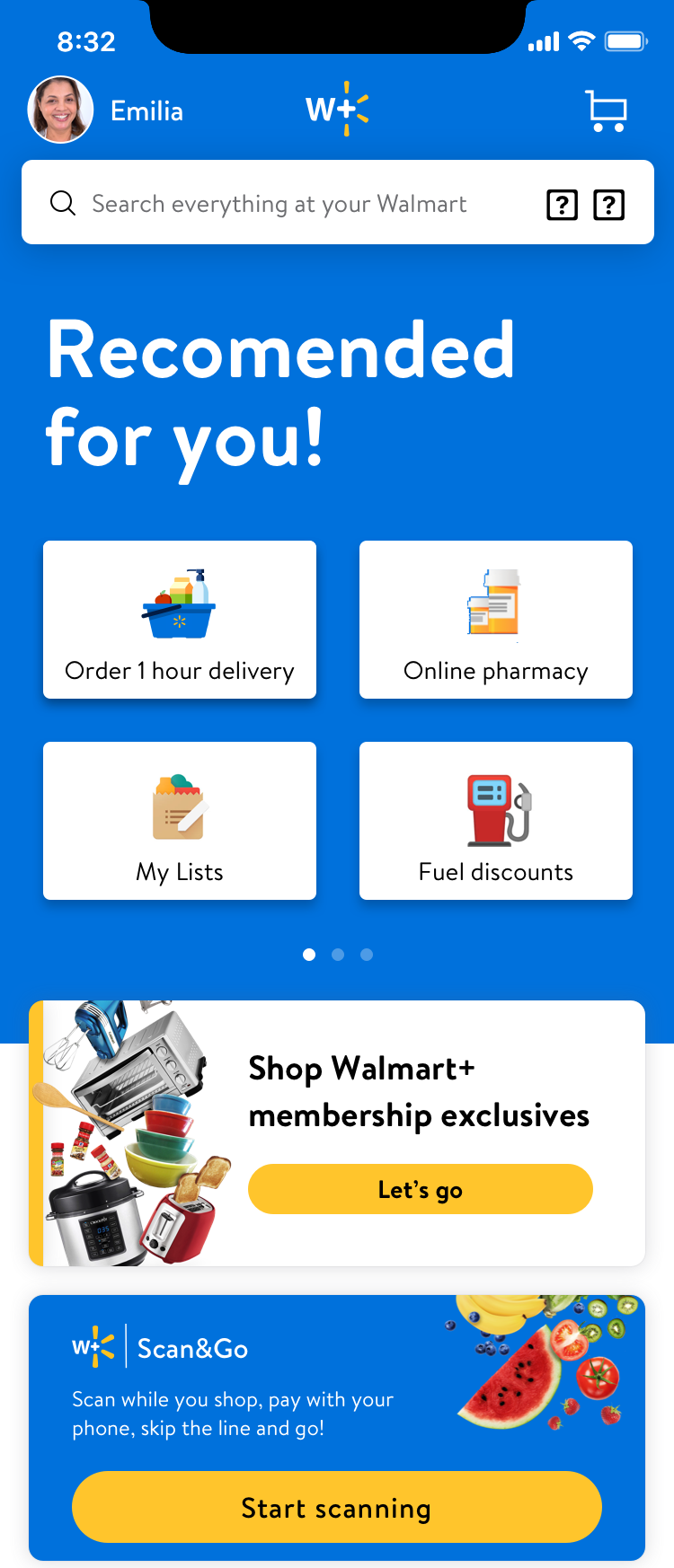
Task: Open Order 1 hour delivery card
Action: [180, 620]
